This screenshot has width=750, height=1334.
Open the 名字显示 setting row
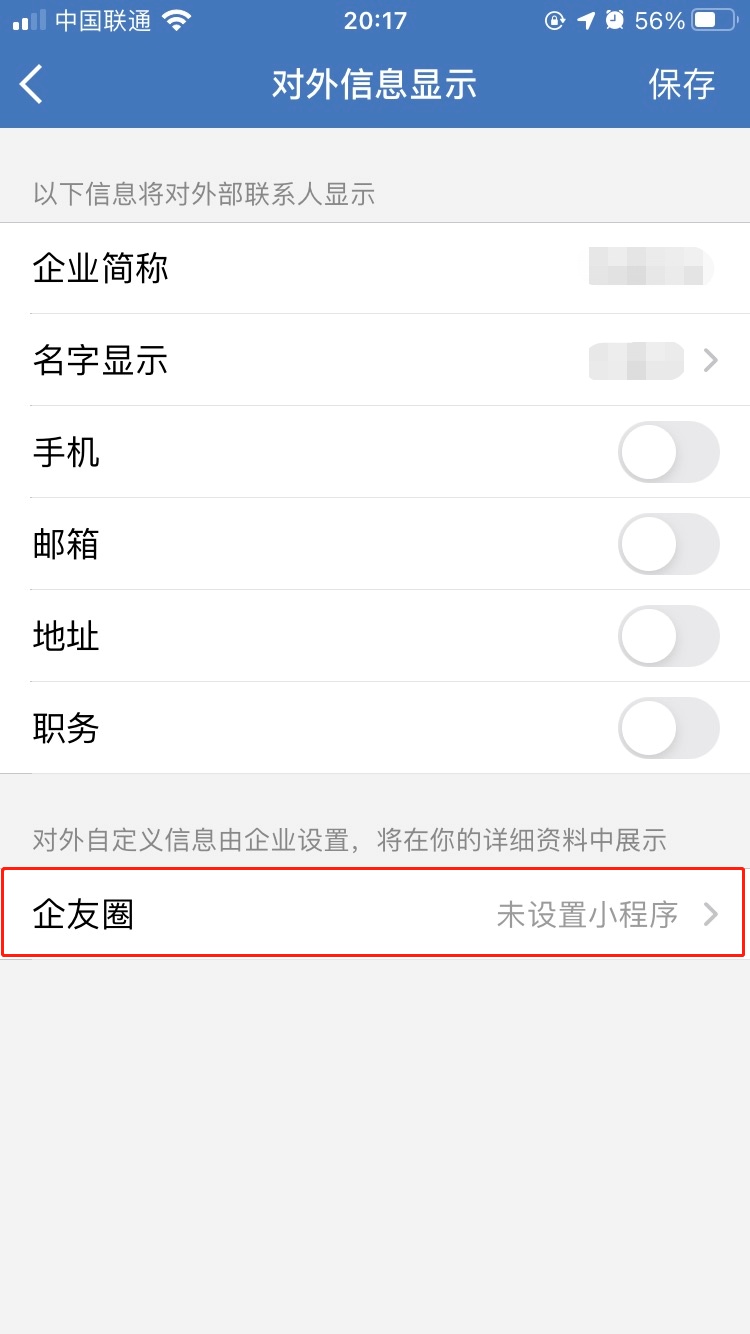375,360
